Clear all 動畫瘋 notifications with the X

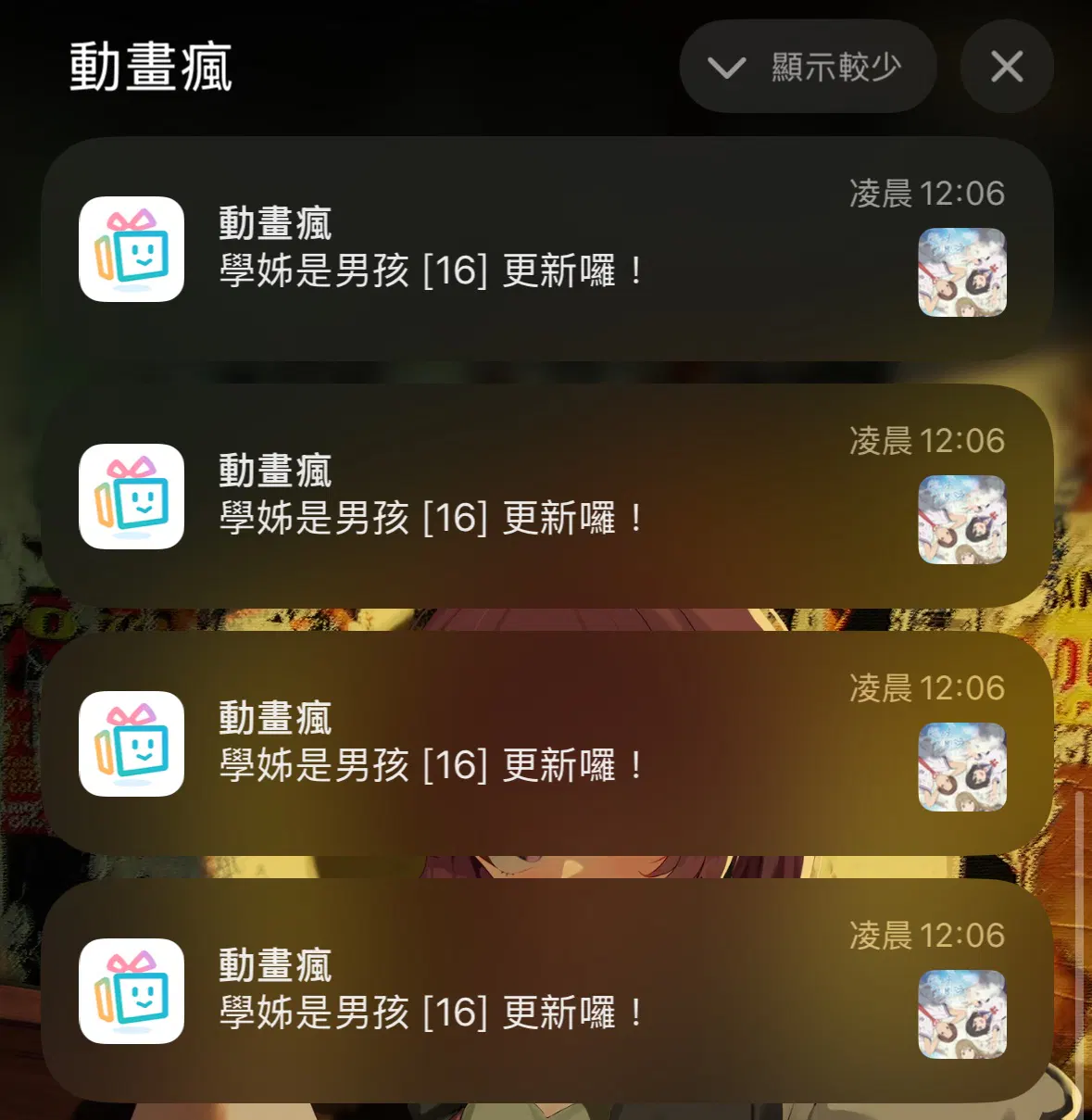click(1007, 67)
